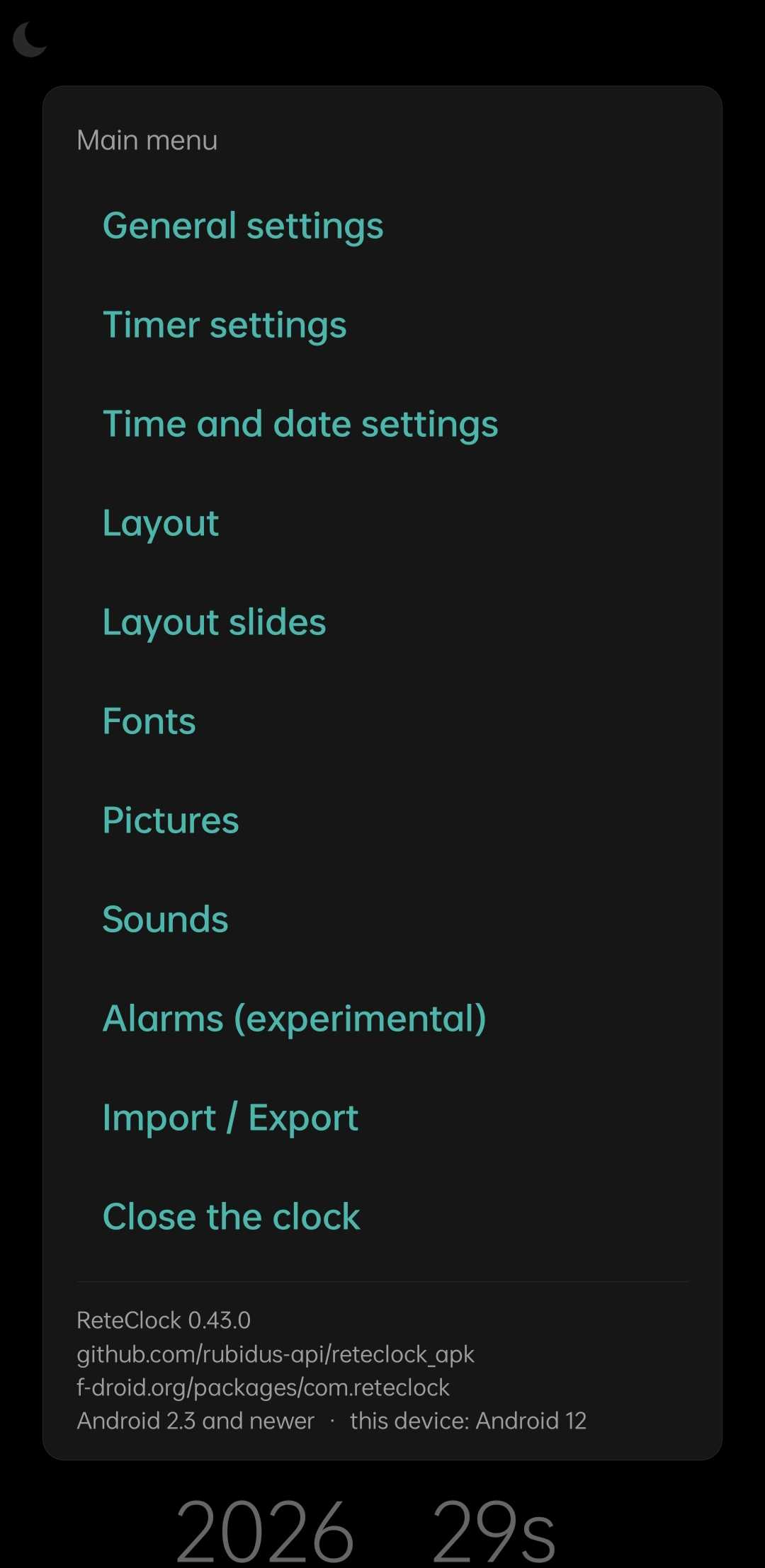Open the Fonts menu
The width and height of the screenshot is (765, 1568).
click(x=382, y=721)
